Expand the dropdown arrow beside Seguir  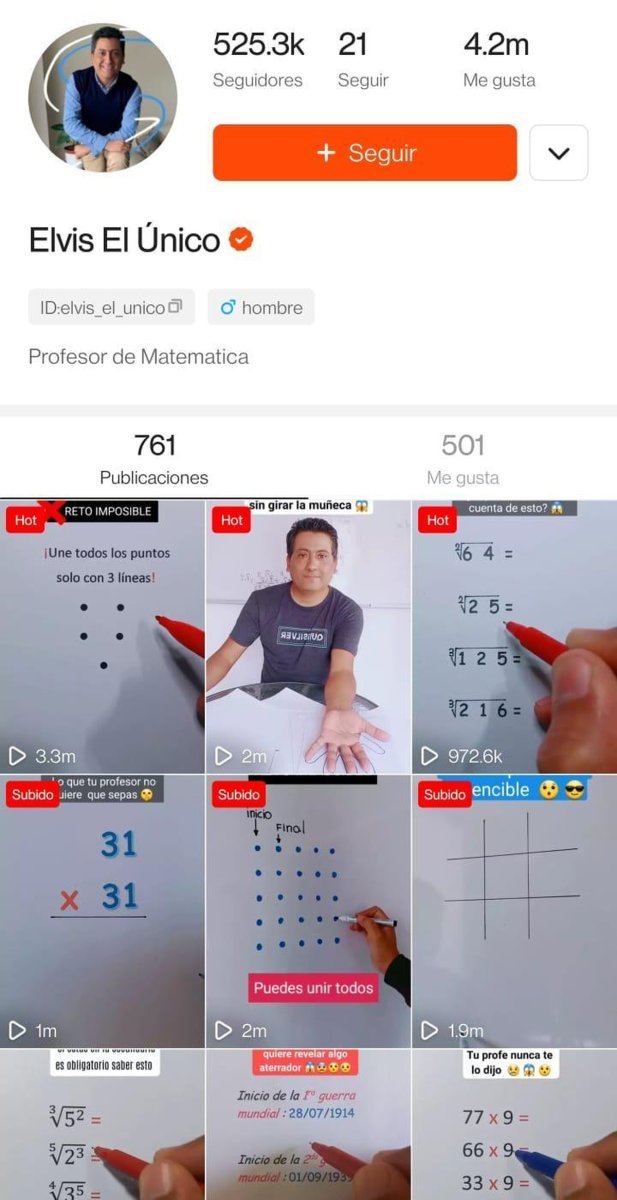(x=558, y=153)
